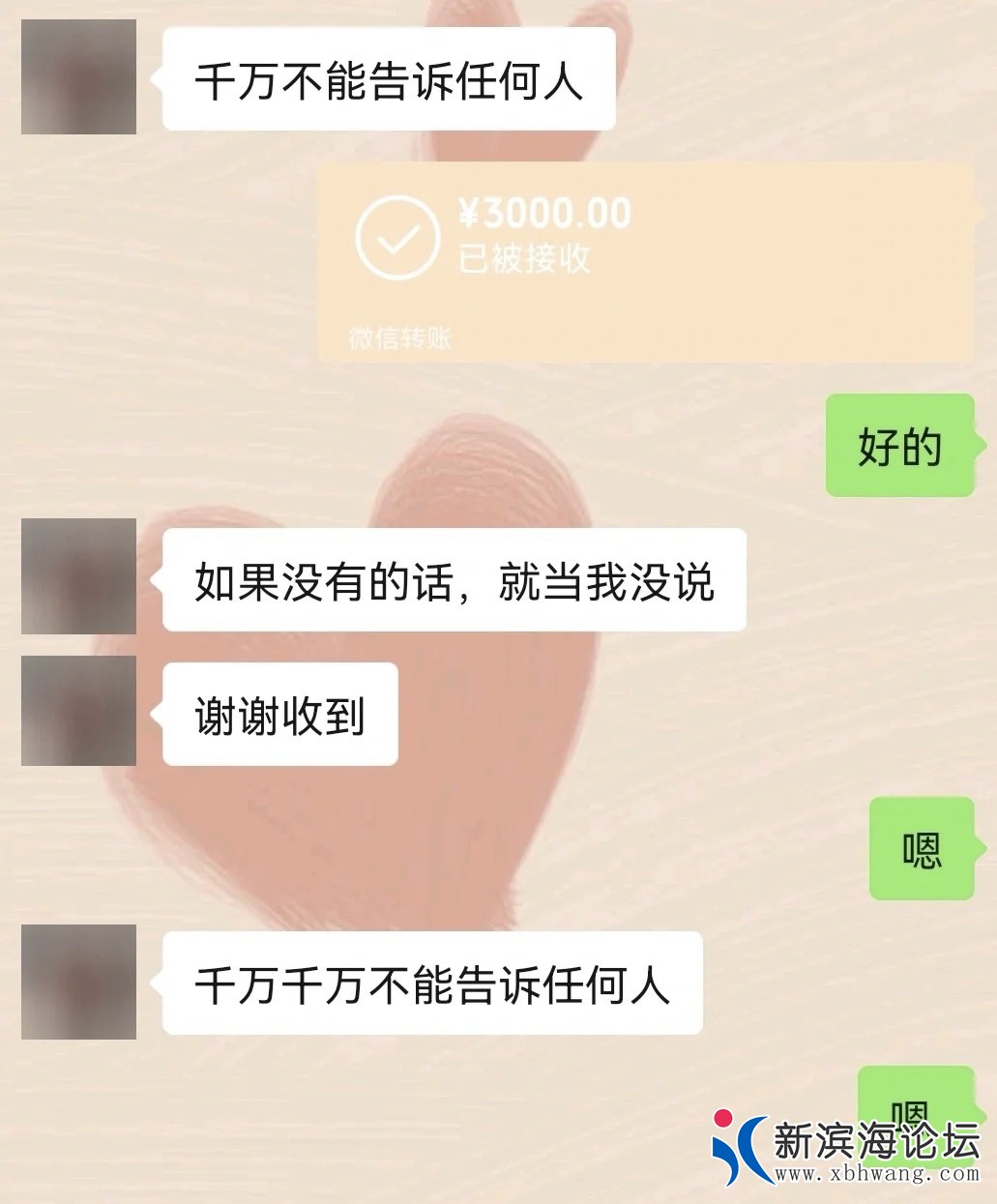Select the avatar next to '千万千万不能告诉任何人'
997x1204 pixels.
coord(77,980)
